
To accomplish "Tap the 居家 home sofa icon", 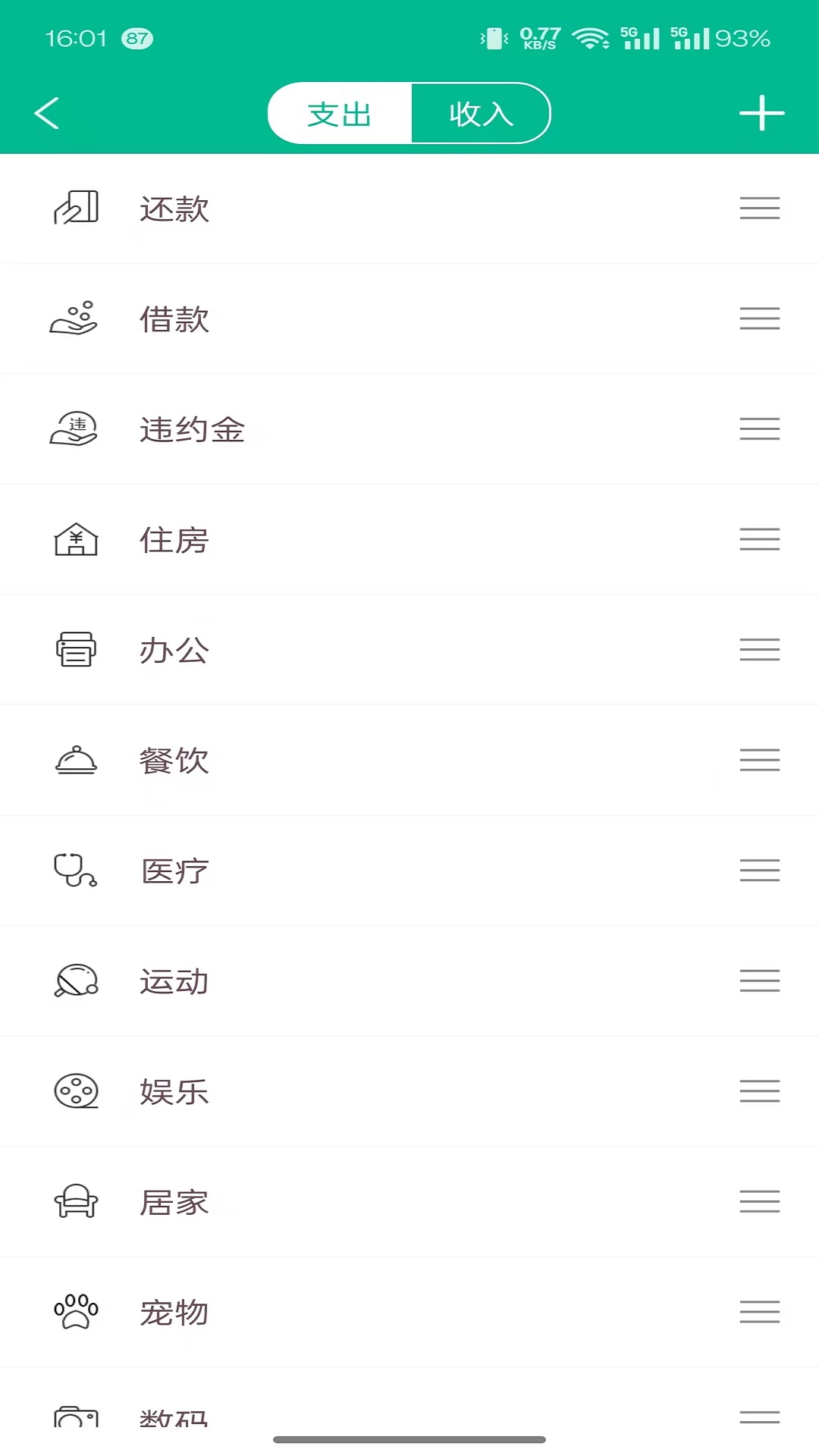I will point(75,1202).
